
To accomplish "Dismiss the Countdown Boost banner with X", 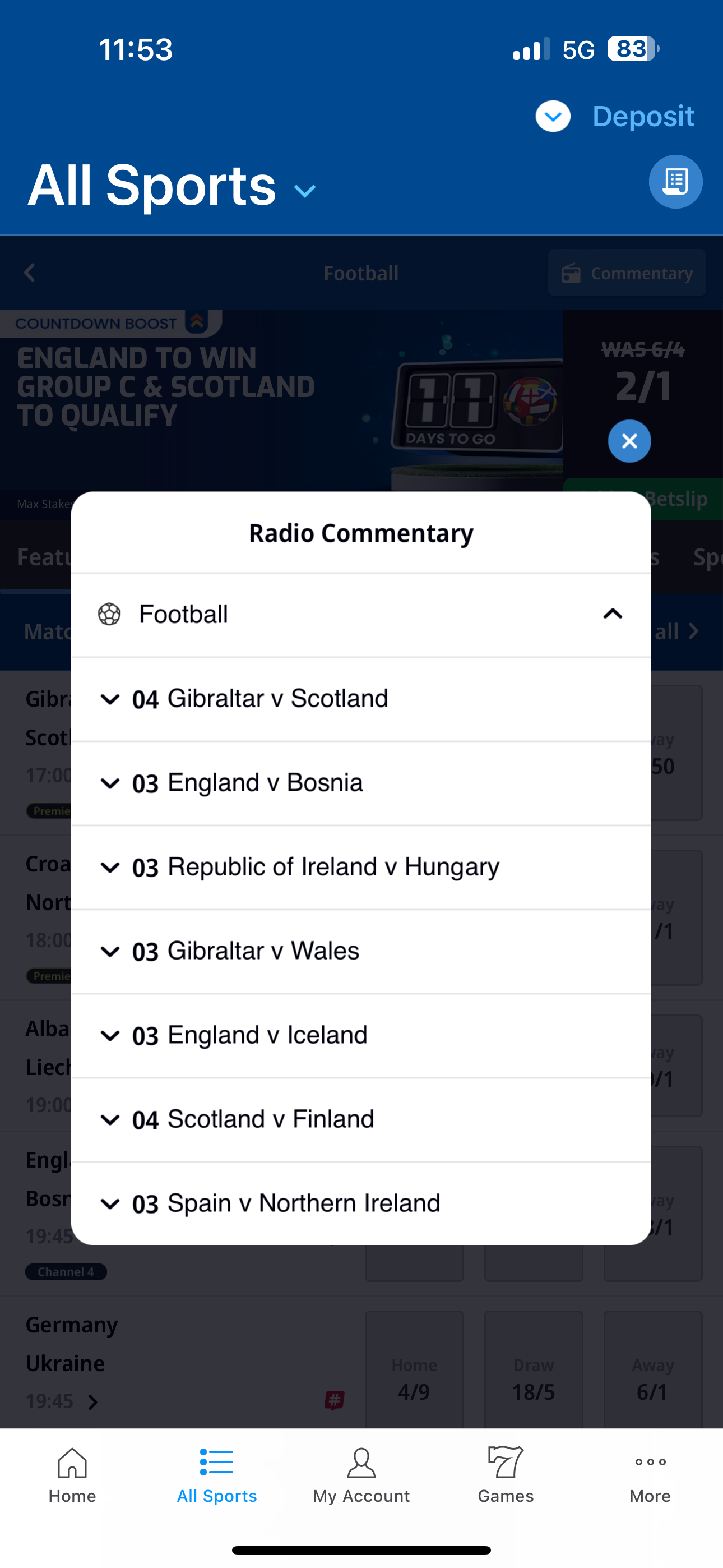I will pyautogui.click(x=629, y=441).
